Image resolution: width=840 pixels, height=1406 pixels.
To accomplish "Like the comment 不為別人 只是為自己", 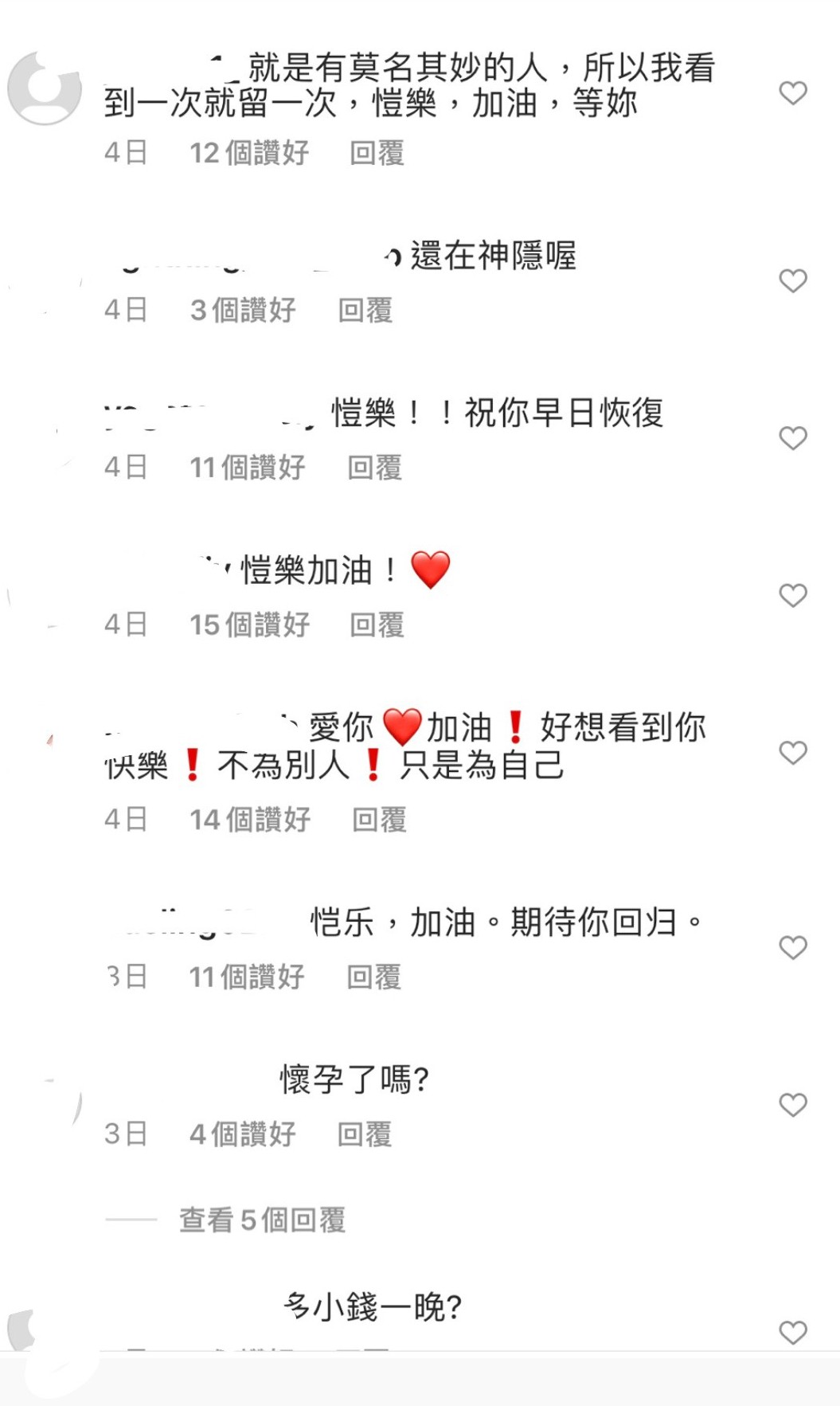I will pos(792,752).
